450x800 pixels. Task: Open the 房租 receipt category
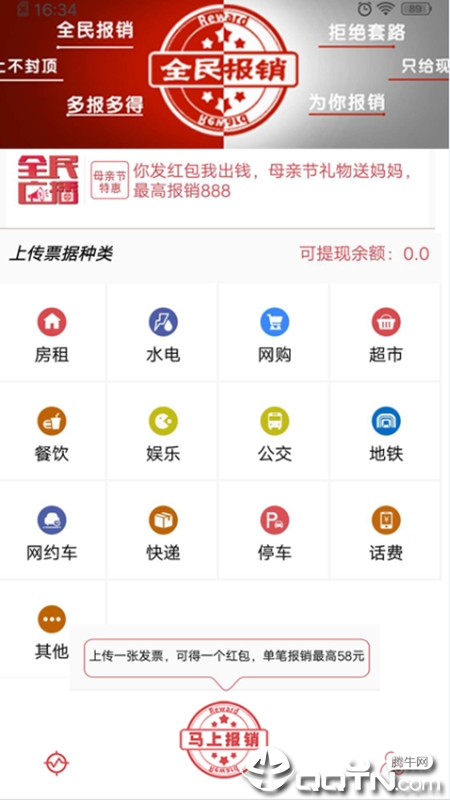(x=52, y=333)
